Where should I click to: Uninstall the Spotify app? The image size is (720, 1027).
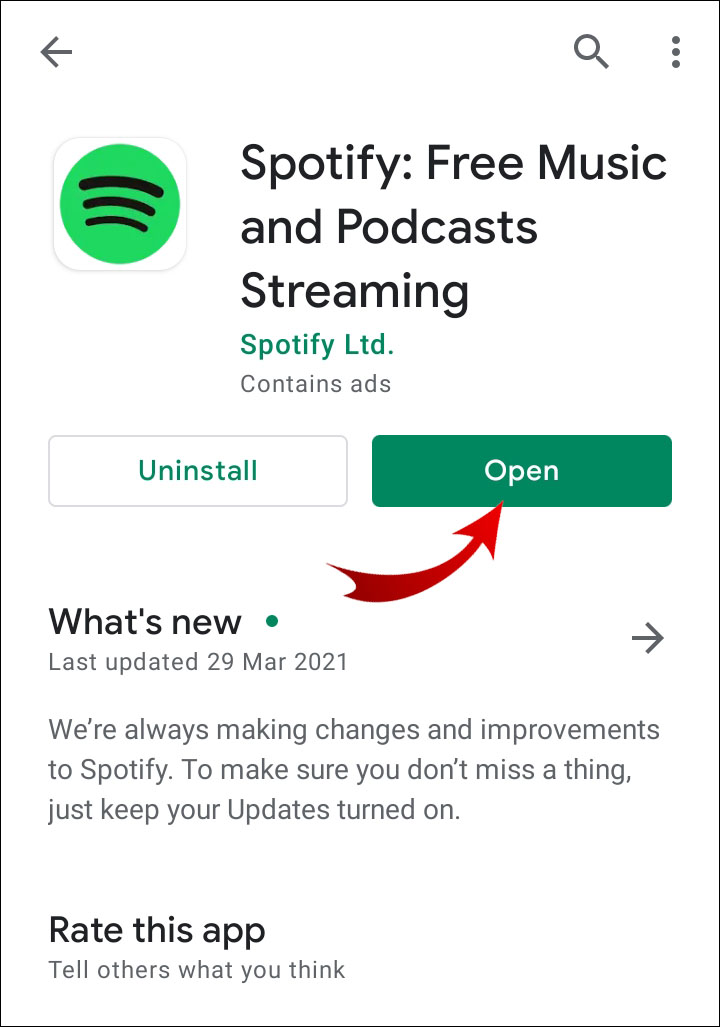point(198,471)
